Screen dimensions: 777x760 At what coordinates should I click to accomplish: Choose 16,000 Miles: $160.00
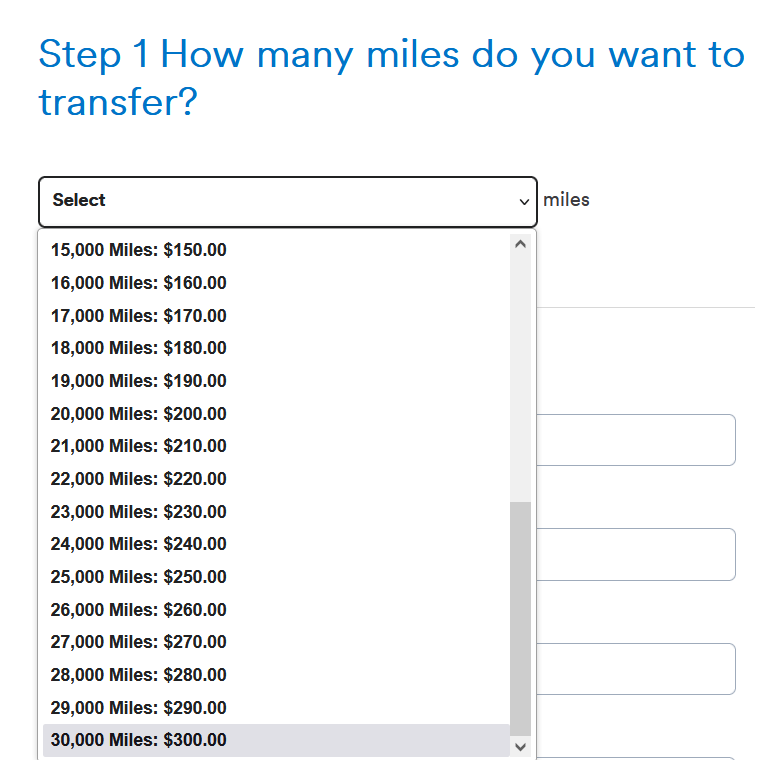tap(139, 283)
